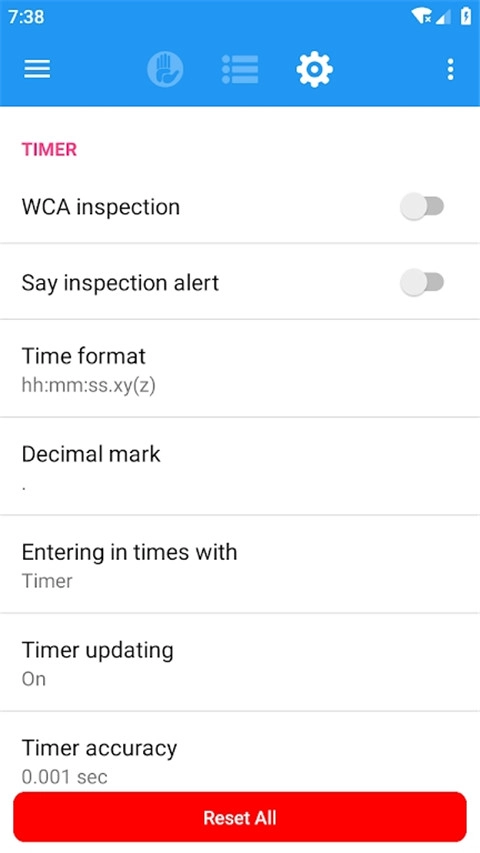
Task: Switch to the timer hand tab
Action: [x=165, y=69]
